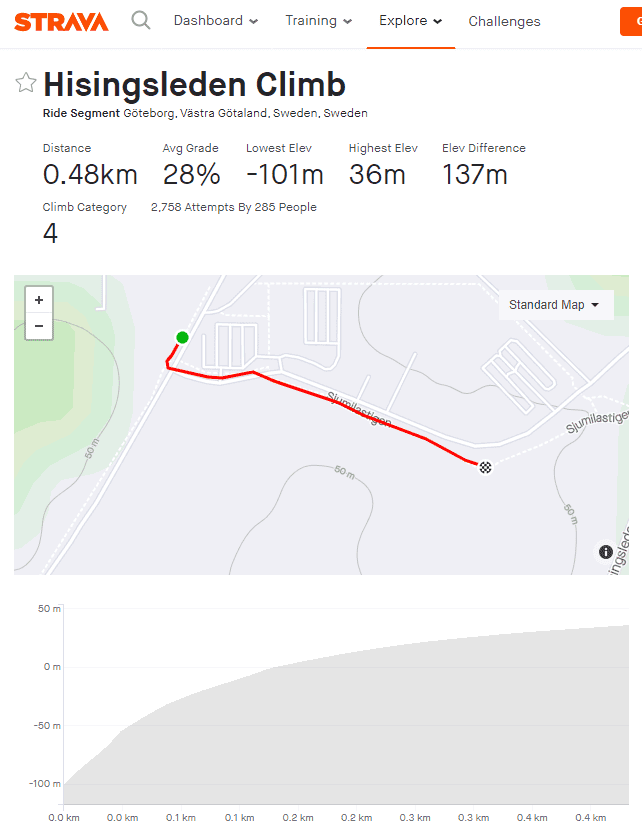
Task: Expand the Training menu
Action: [318, 21]
